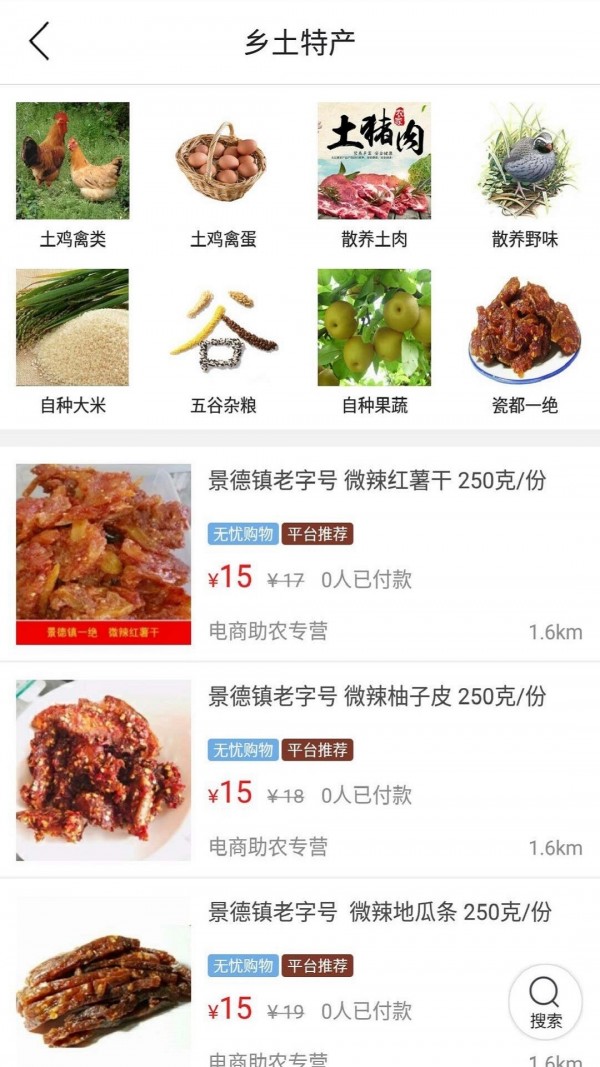Open the 微辣红薯干 250克/份 product
This screenshot has width=600, height=1067.
(x=377, y=480)
